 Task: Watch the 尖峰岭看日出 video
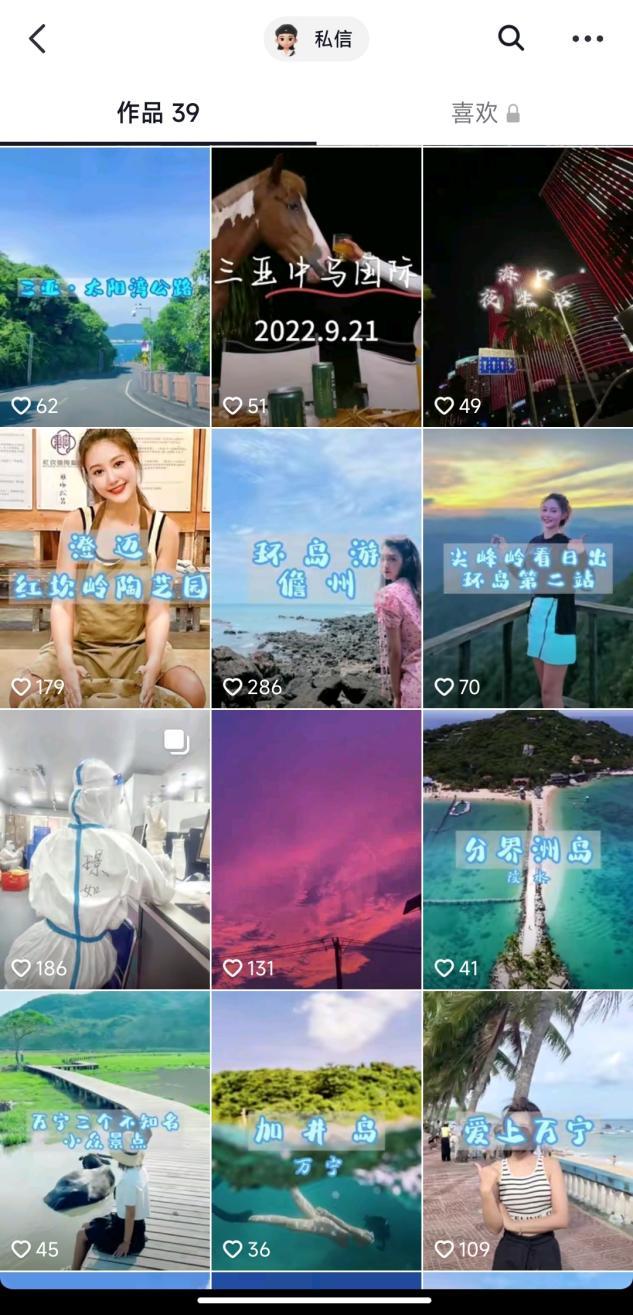[528, 568]
